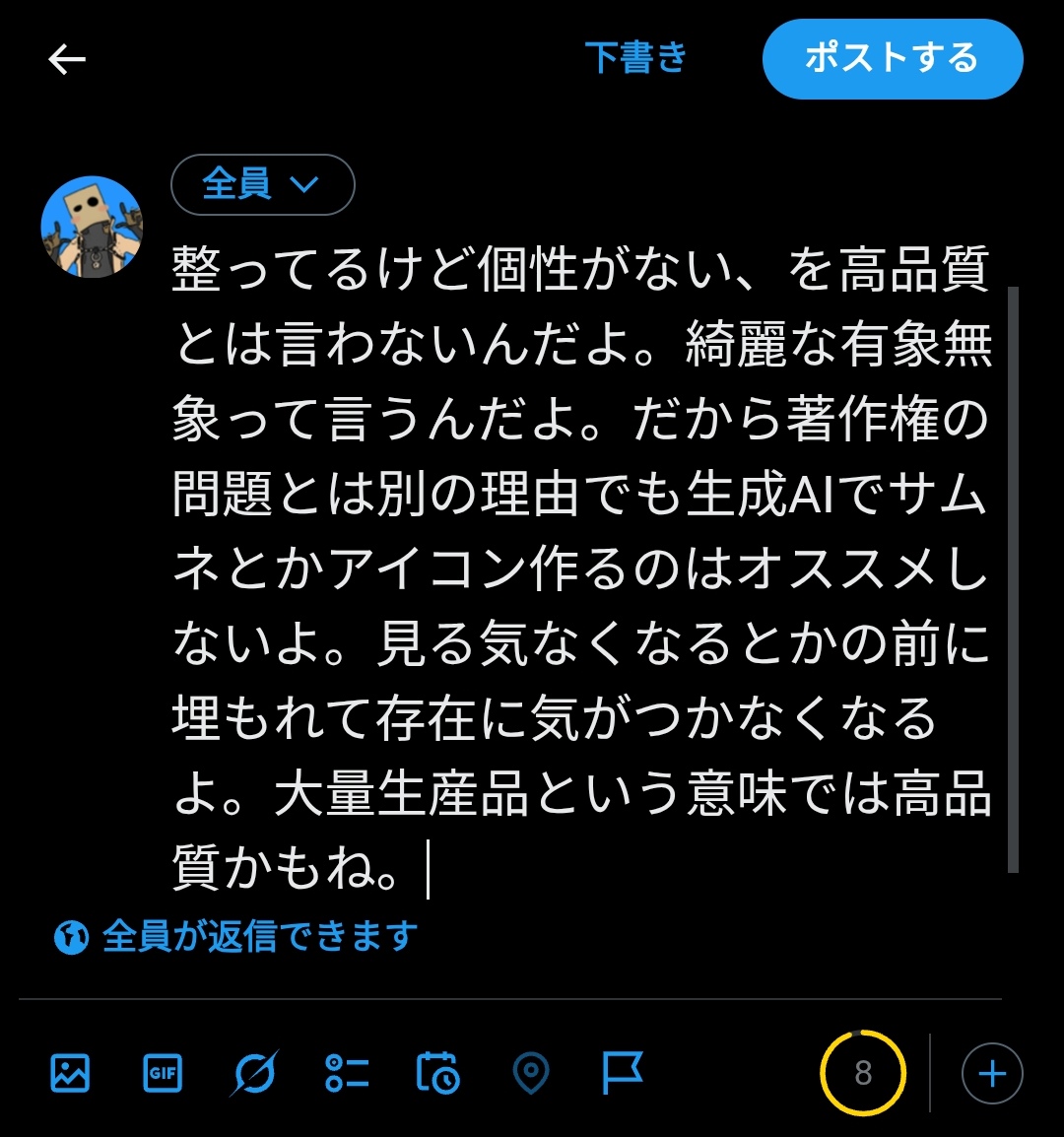Open the GIF picker
The image size is (1064, 1137).
pyautogui.click(x=163, y=1073)
